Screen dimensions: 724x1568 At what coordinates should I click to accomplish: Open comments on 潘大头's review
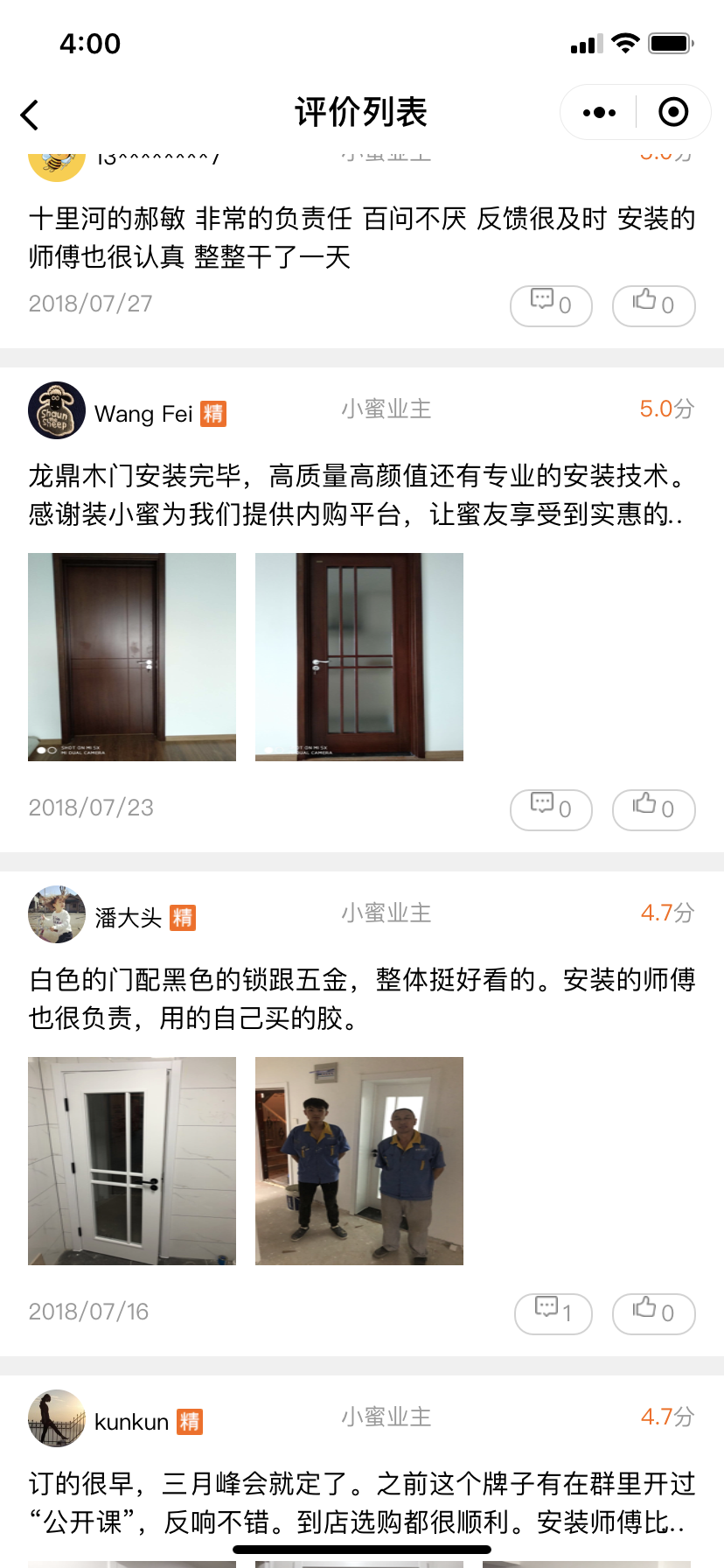(553, 1313)
